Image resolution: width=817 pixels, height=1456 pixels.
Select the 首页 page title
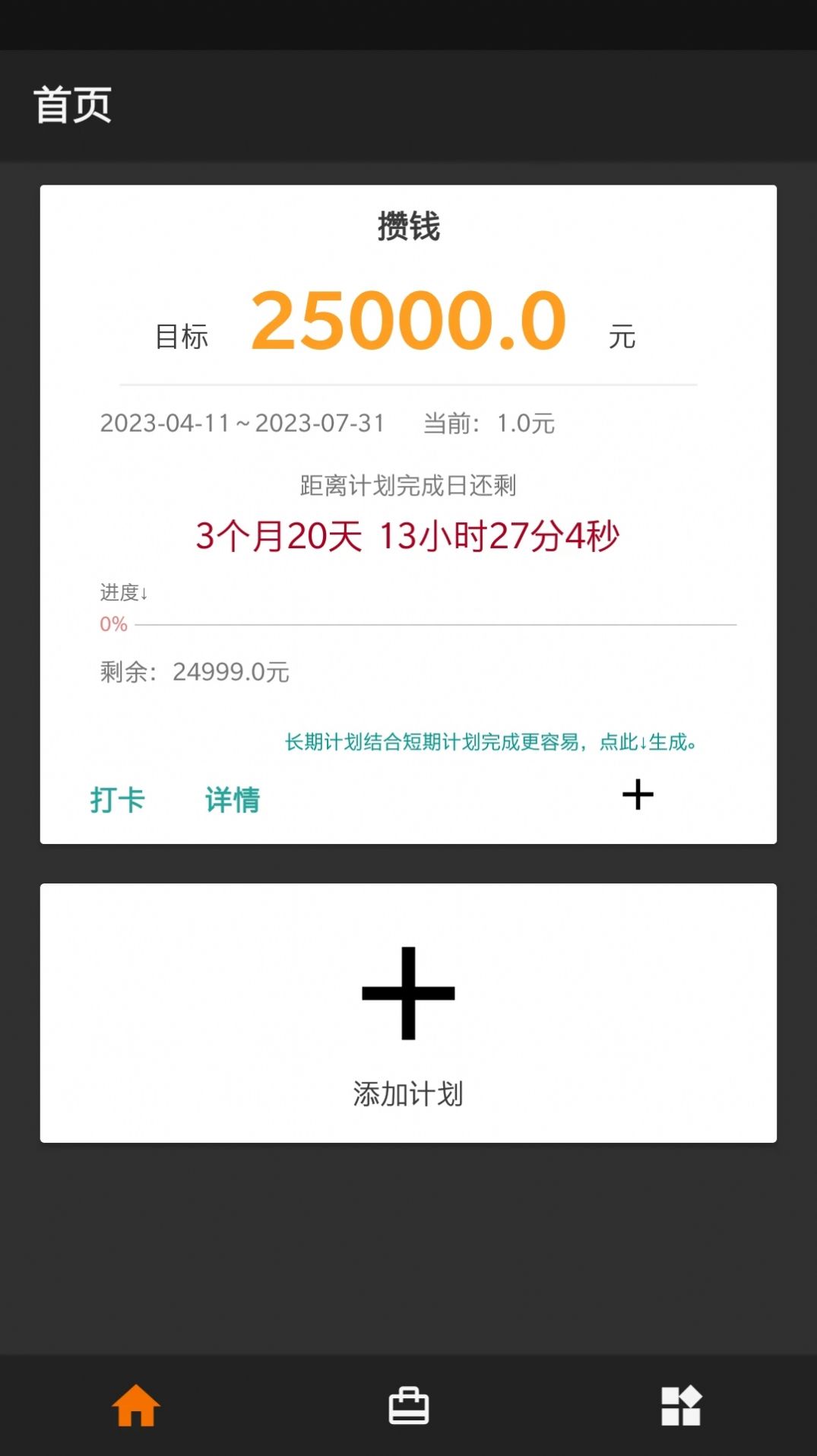[x=71, y=105]
